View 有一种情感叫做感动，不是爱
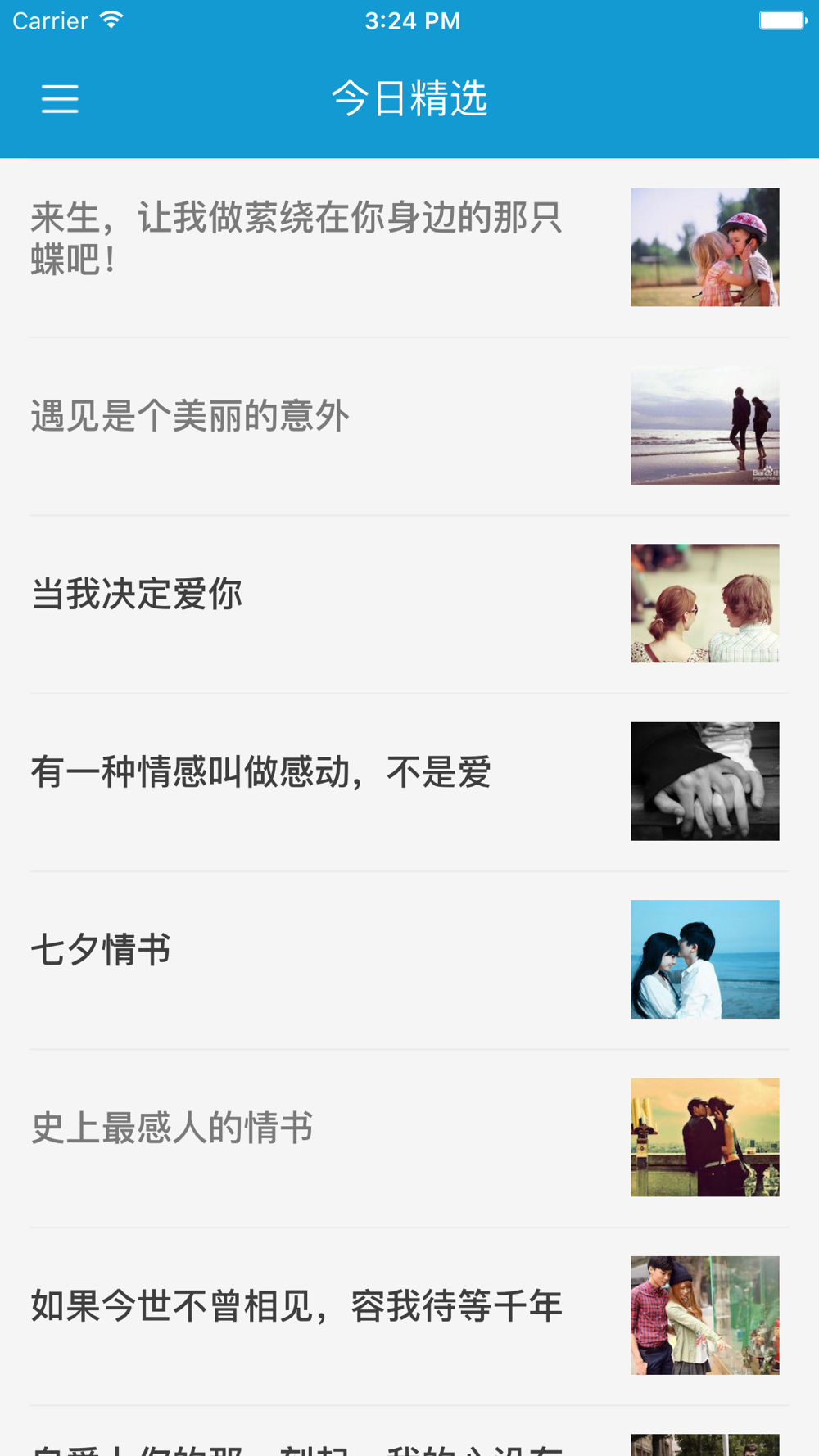The image size is (819, 1456). [x=260, y=771]
